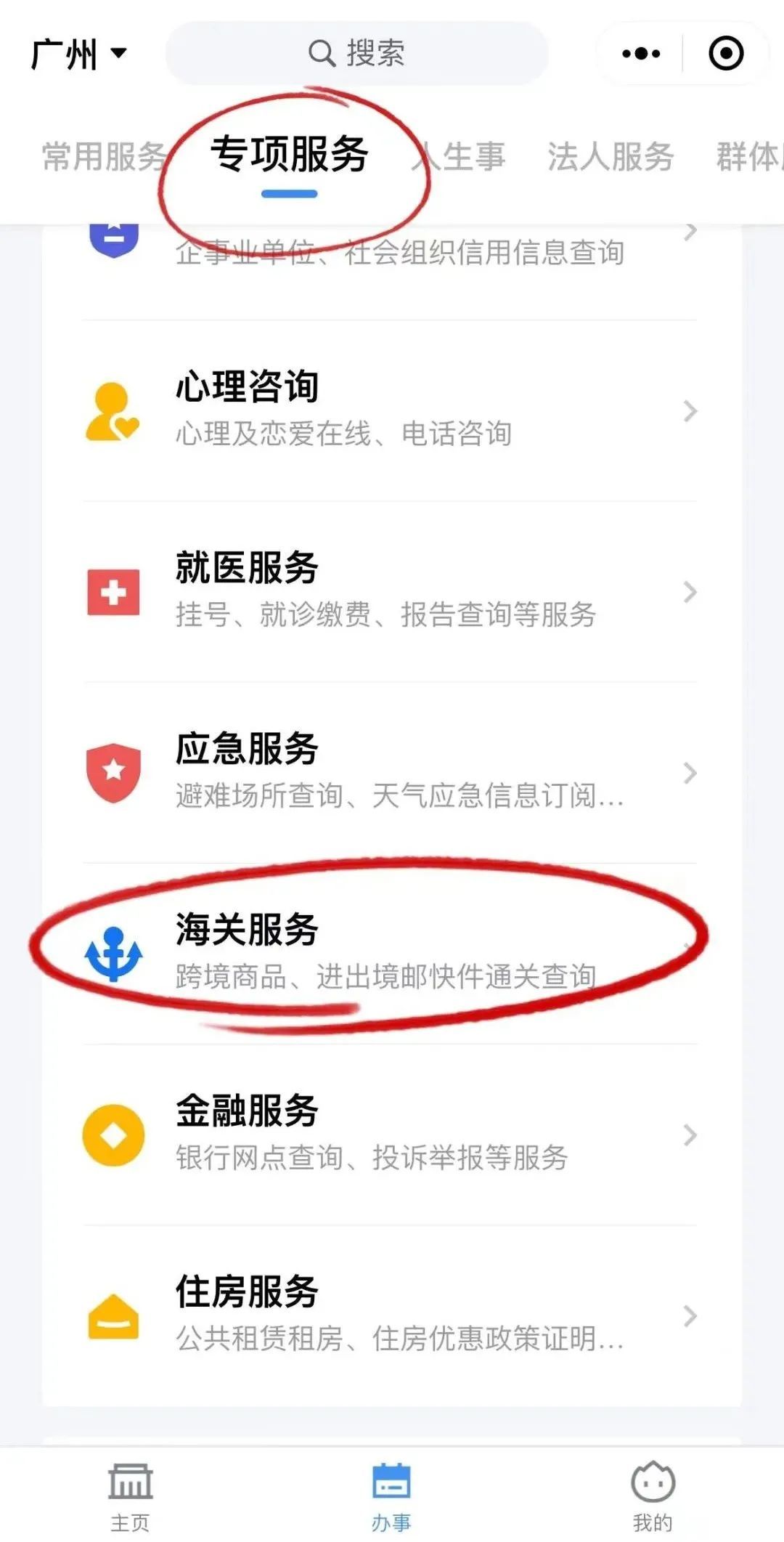Tap the 搜索 search box

pyautogui.click(x=356, y=53)
